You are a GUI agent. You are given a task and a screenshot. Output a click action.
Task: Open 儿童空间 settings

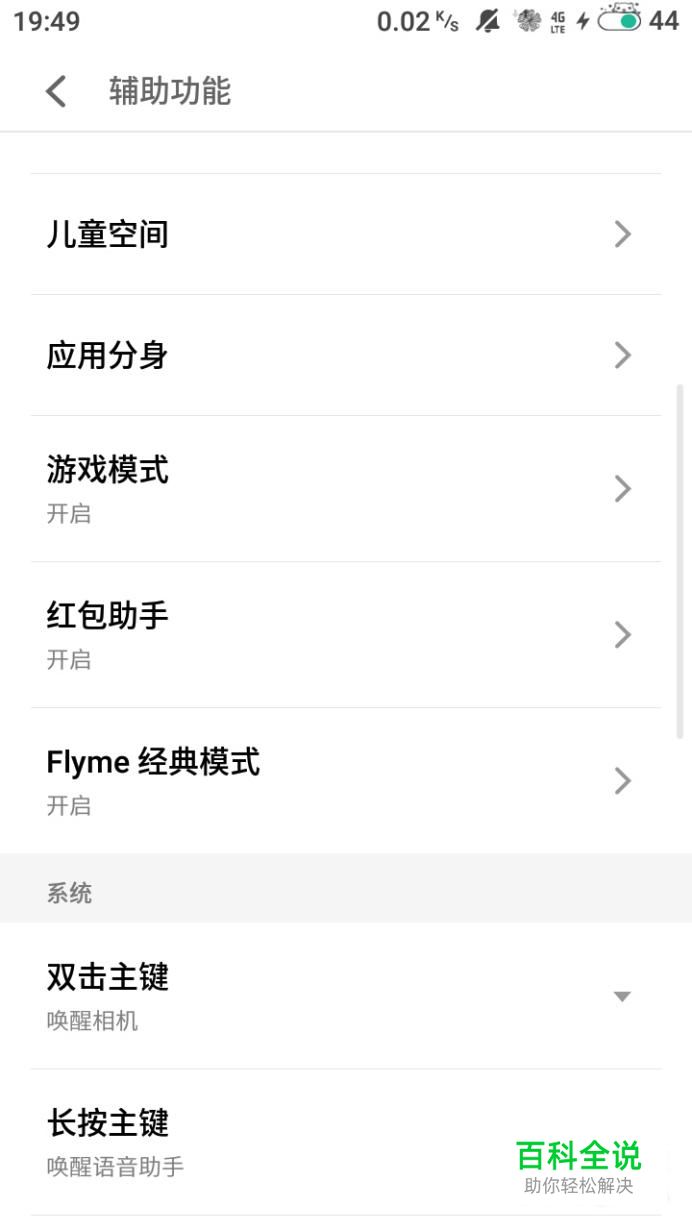pyautogui.click(x=346, y=234)
